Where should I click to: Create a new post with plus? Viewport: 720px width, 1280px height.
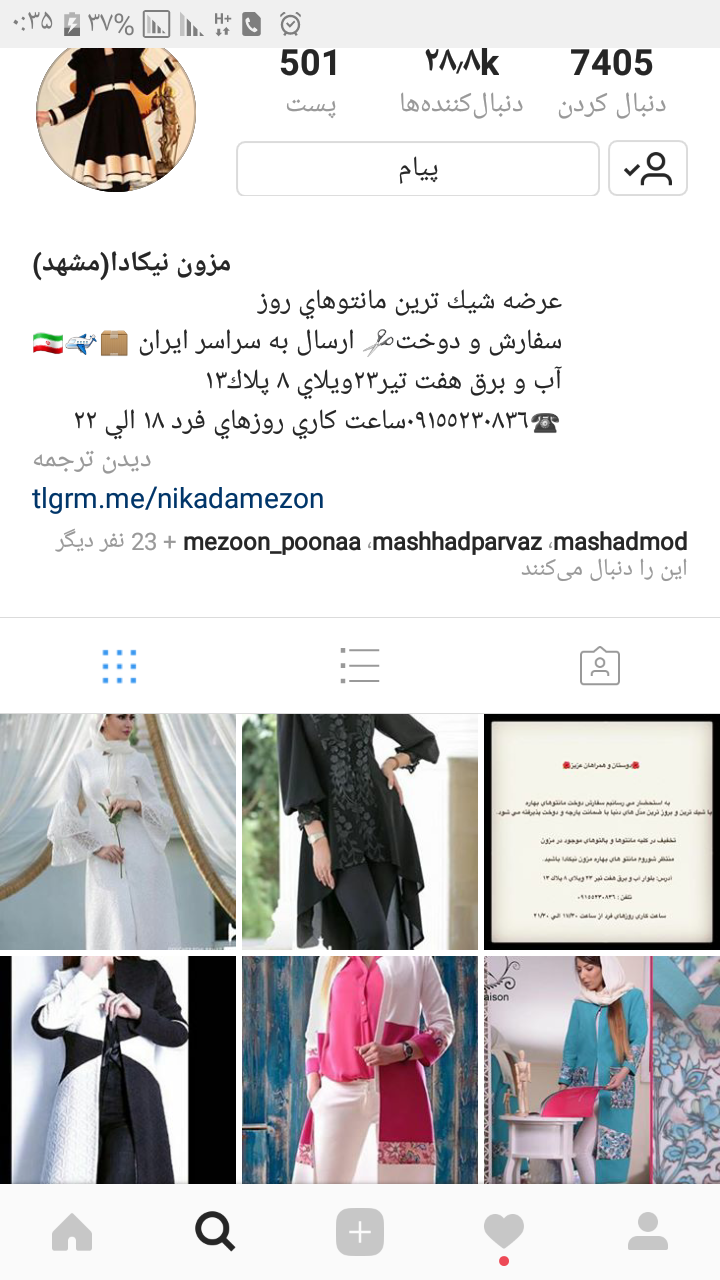click(x=360, y=1233)
